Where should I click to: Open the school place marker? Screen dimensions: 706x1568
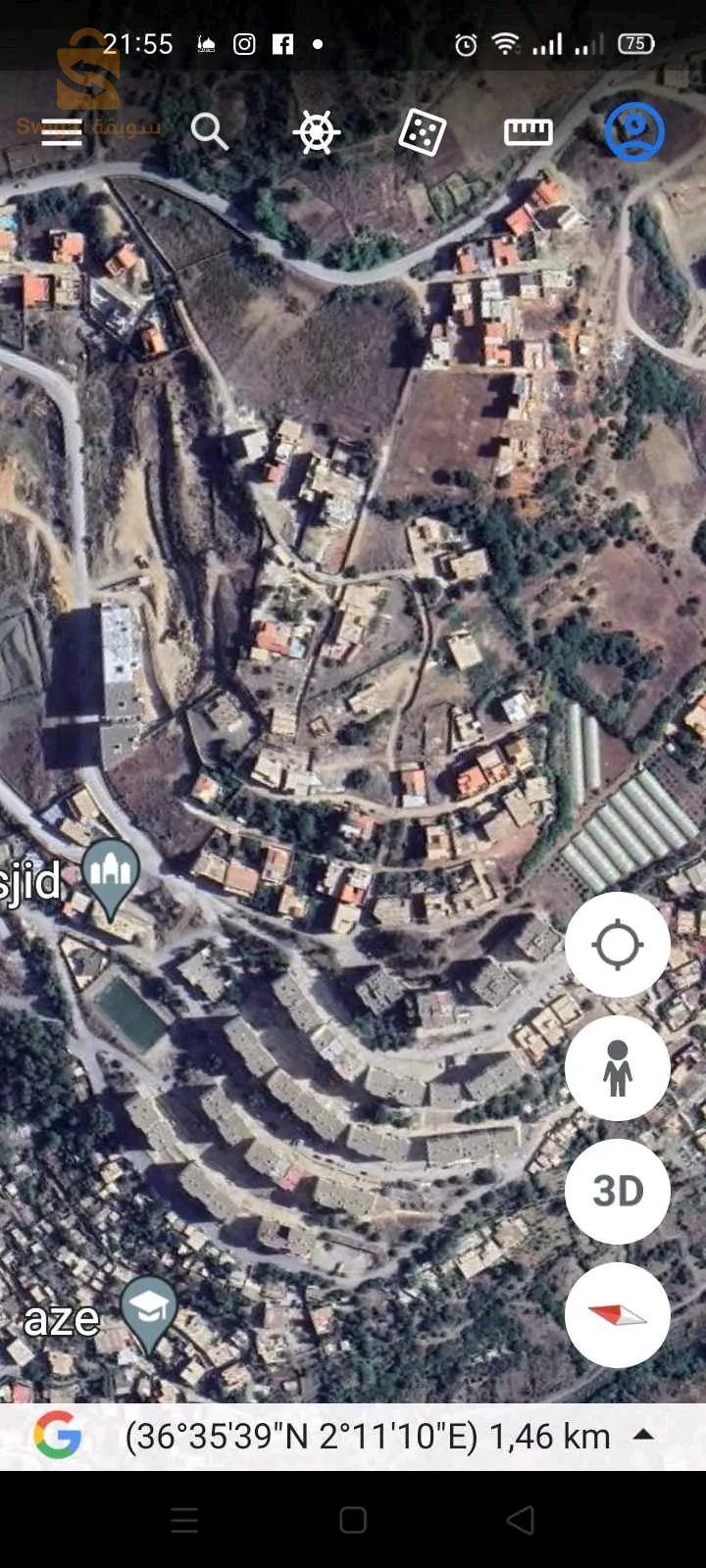(x=148, y=1310)
